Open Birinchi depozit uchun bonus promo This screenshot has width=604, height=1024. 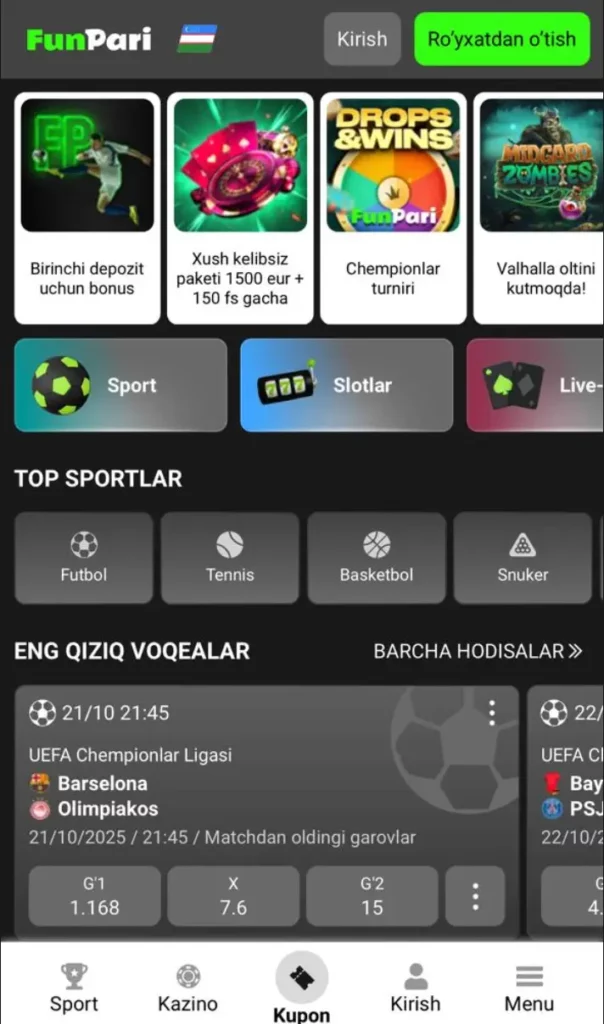[x=87, y=208]
